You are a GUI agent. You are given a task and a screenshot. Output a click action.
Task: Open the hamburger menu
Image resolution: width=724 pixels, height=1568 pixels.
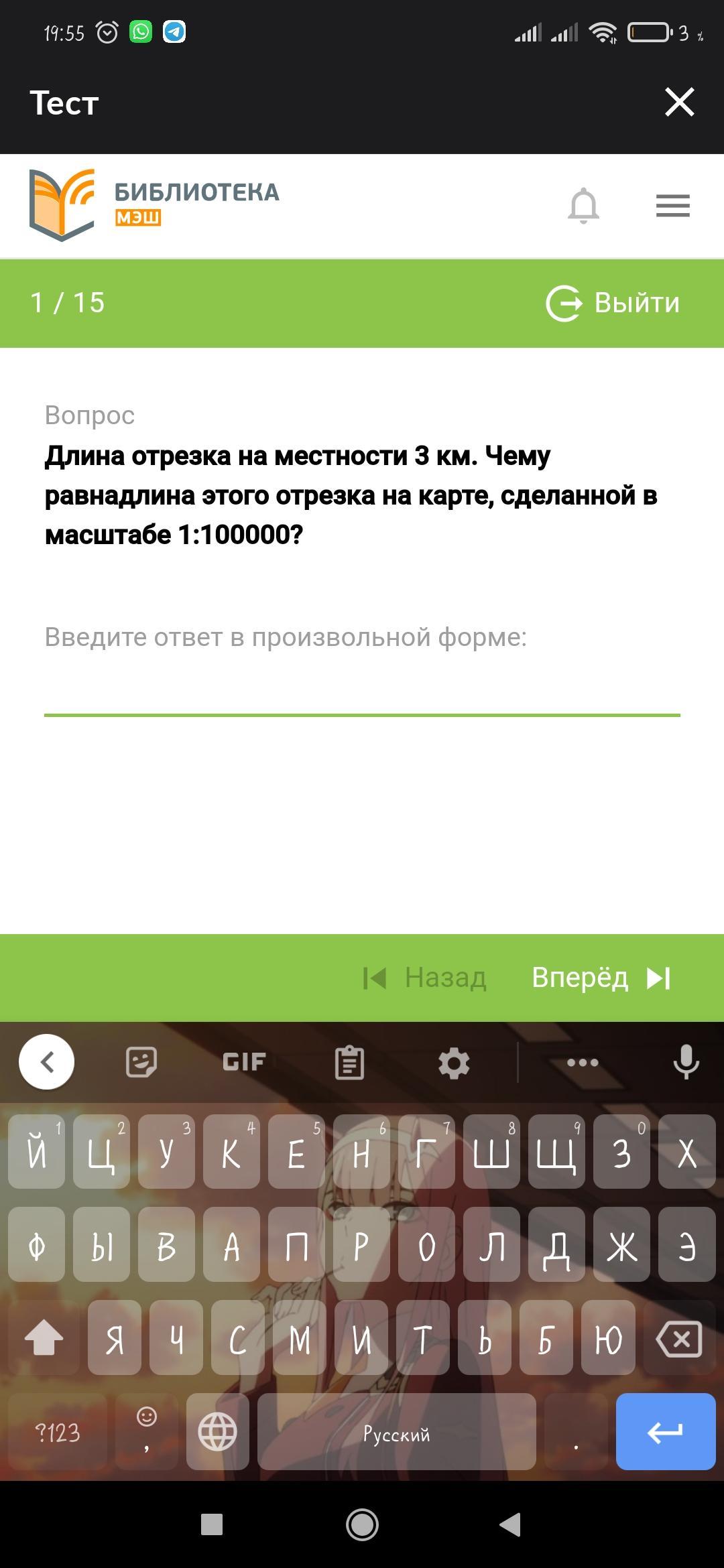672,206
